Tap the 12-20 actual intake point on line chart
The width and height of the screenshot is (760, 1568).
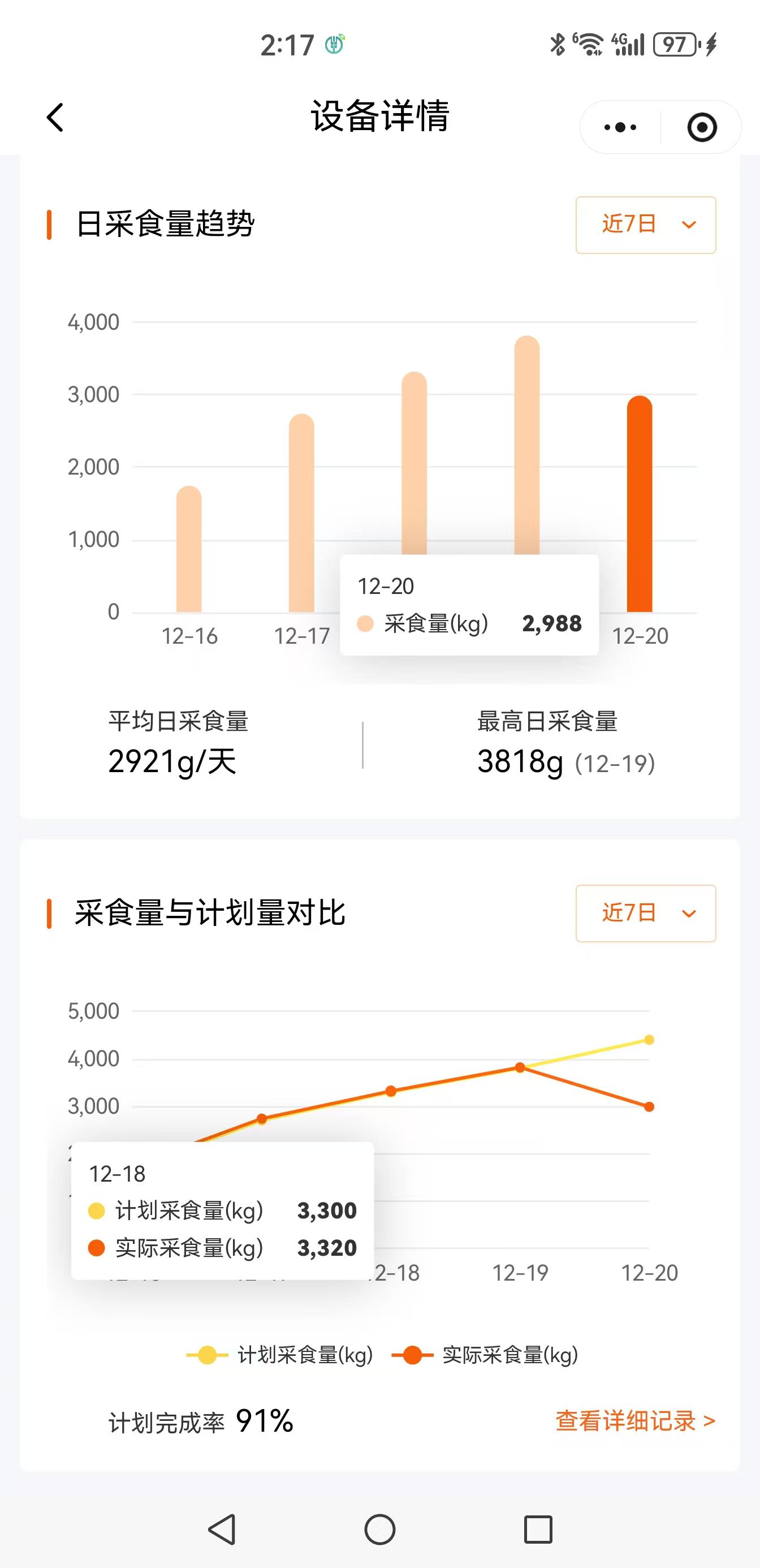(649, 1106)
